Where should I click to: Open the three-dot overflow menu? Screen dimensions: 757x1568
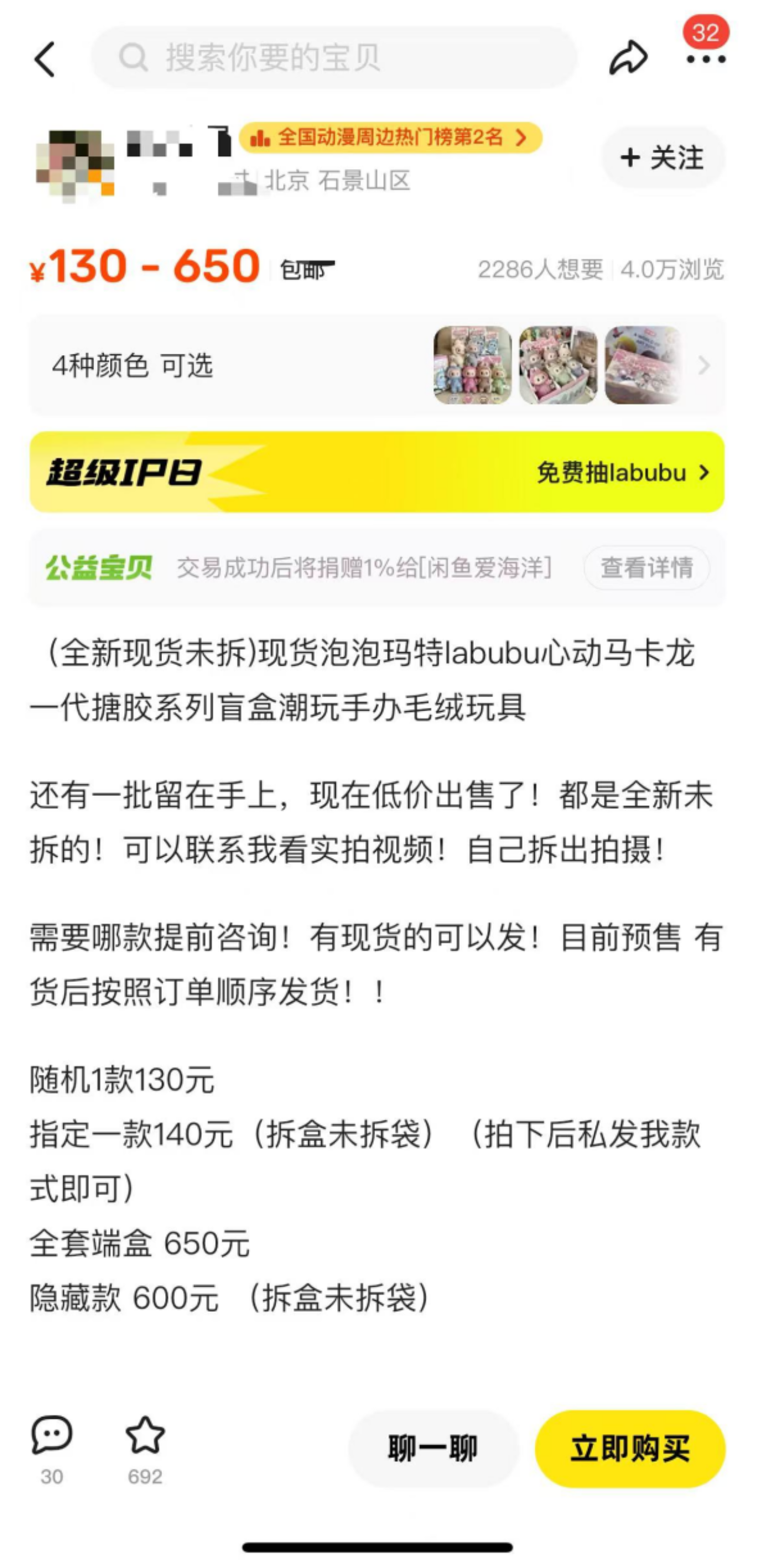705,59
